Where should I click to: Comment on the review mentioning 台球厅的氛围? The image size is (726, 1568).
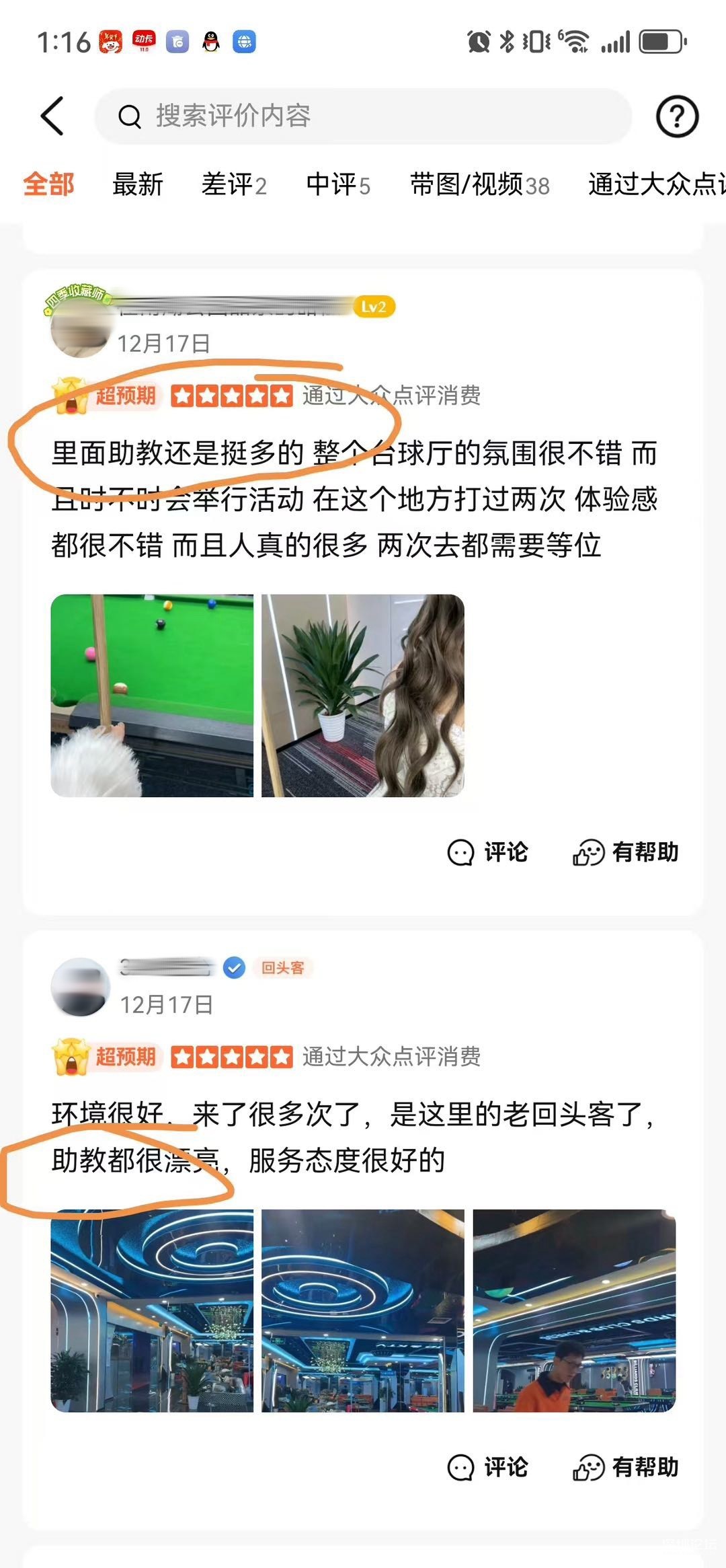488,852
